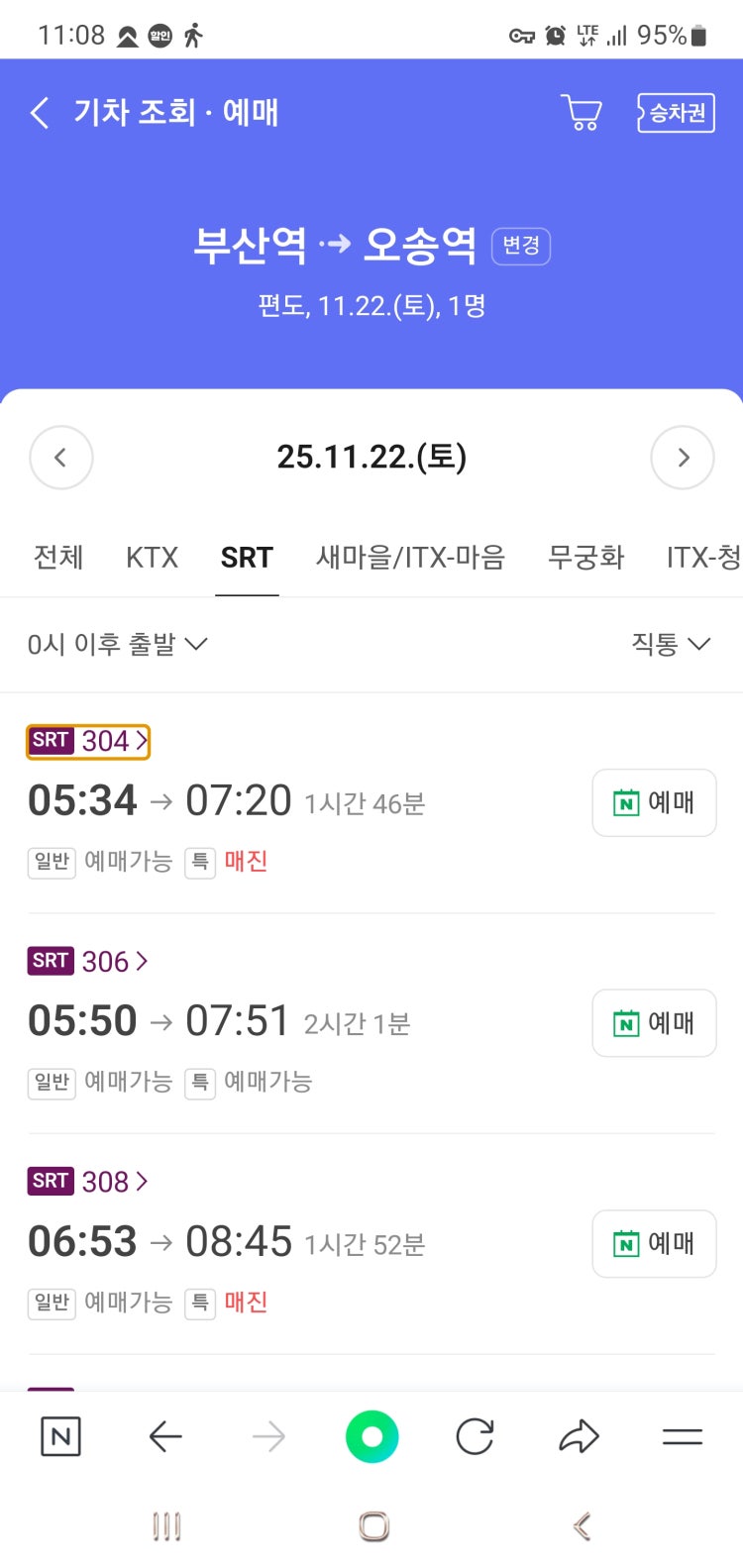743x1568 pixels.
Task: Switch to the KTX tab
Action: coord(152,558)
